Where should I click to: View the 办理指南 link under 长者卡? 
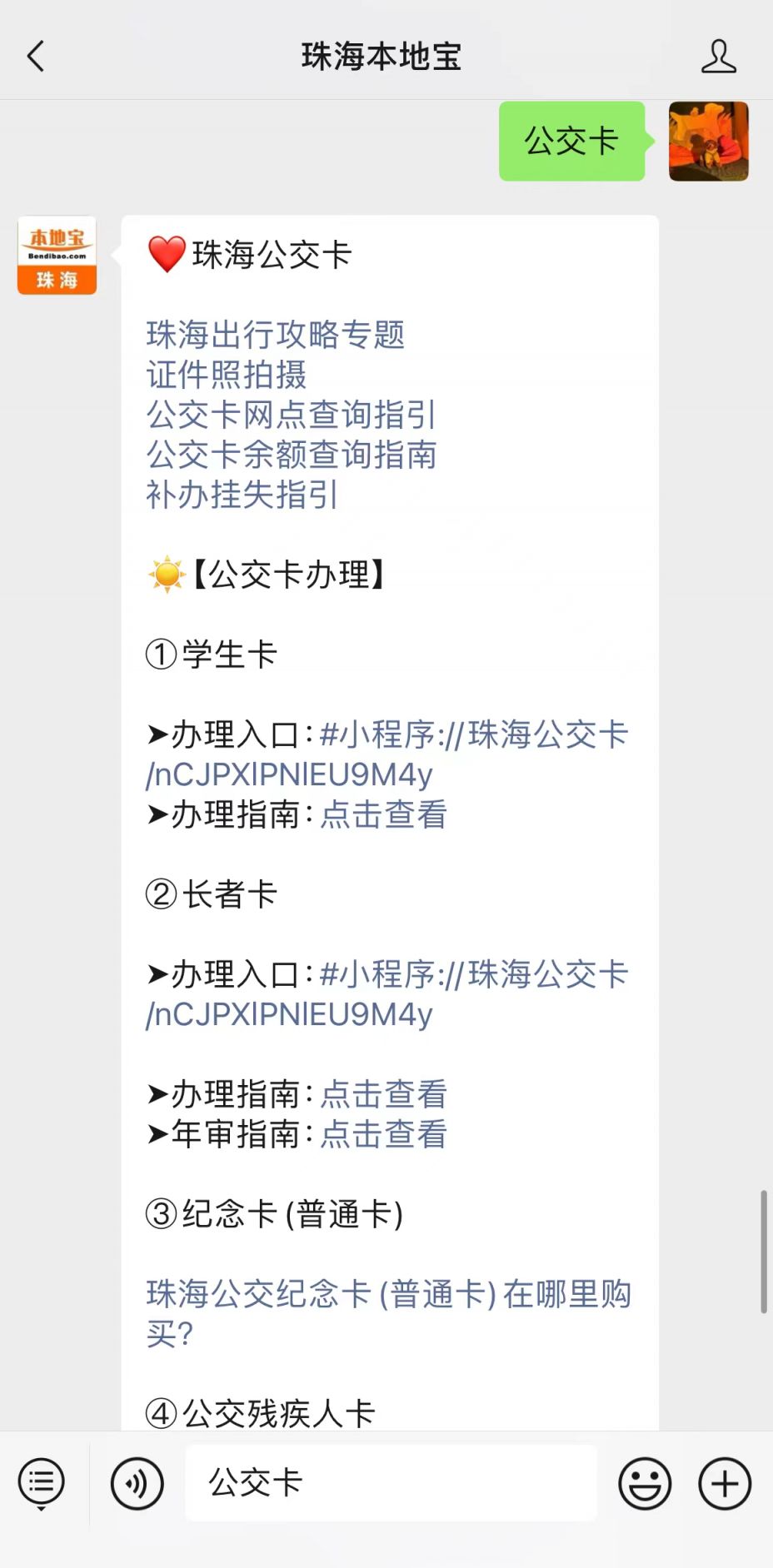(x=383, y=1094)
